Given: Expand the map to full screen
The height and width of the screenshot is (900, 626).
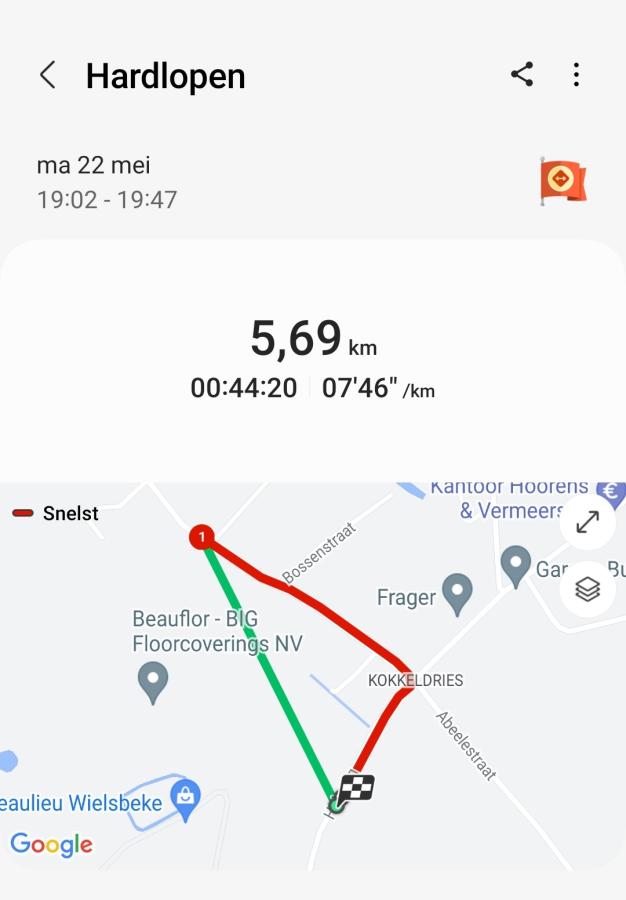Looking at the screenshot, I should [587, 521].
